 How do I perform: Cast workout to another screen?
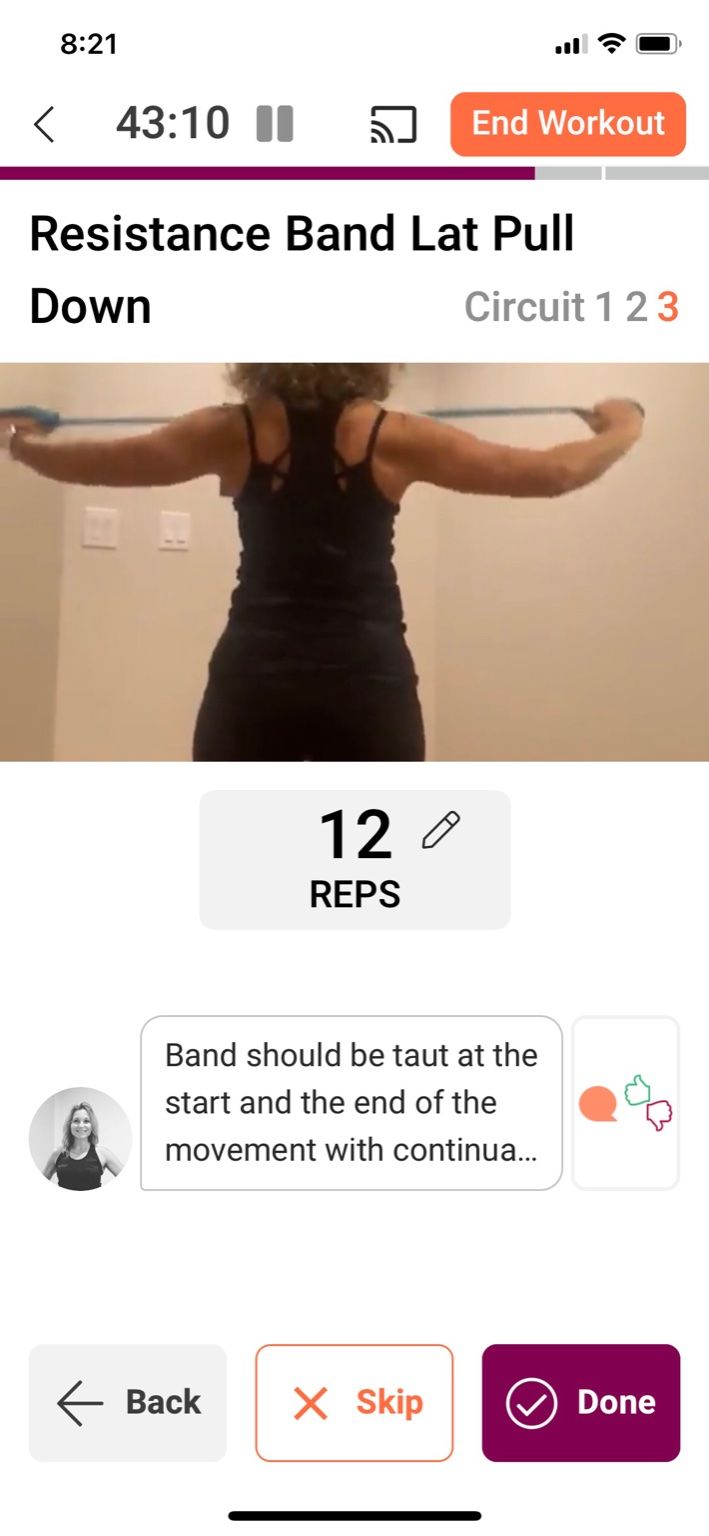(393, 125)
